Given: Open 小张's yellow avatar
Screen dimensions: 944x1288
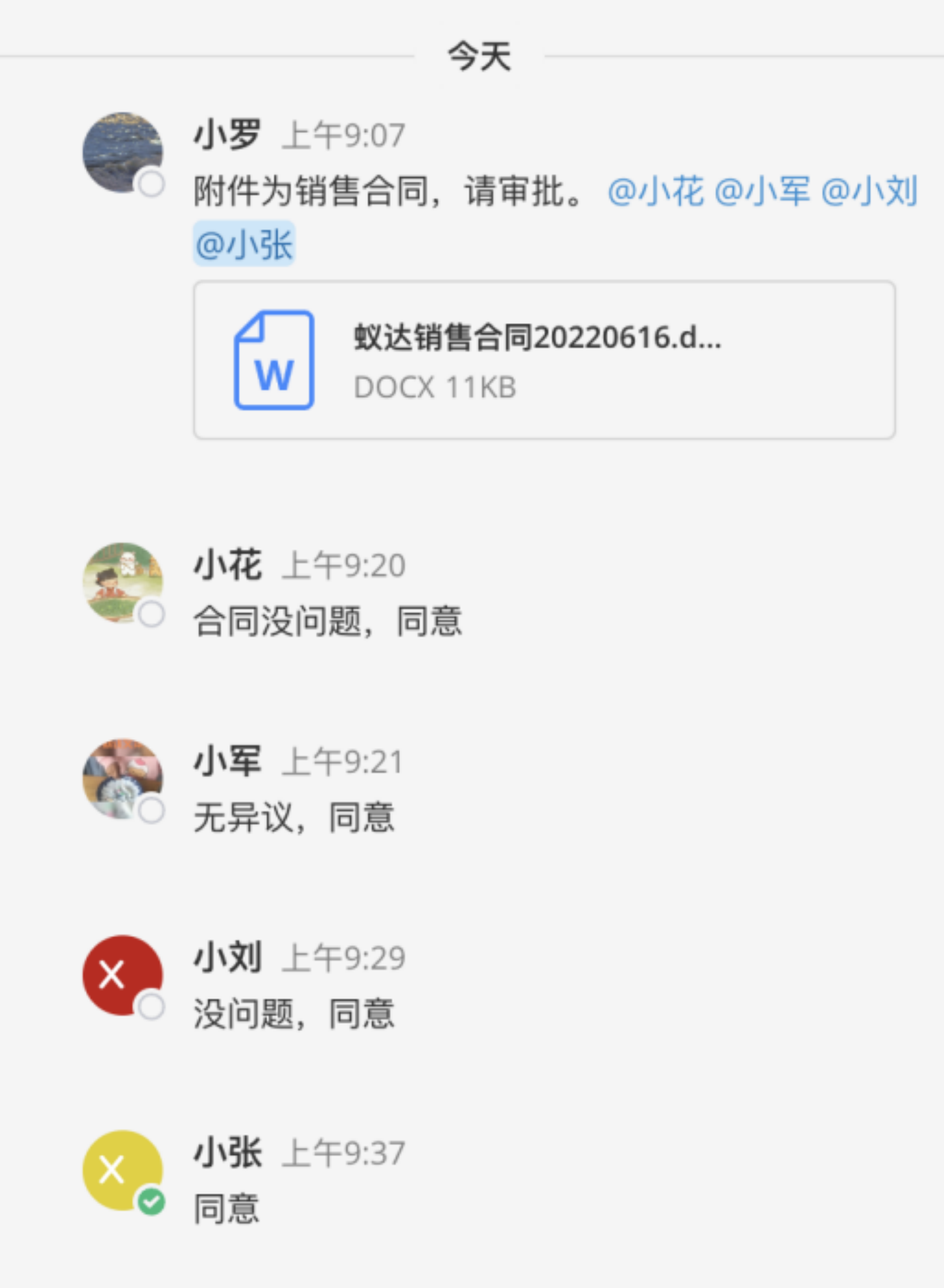Looking at the screenshot, I should [x=123, y=1170].
